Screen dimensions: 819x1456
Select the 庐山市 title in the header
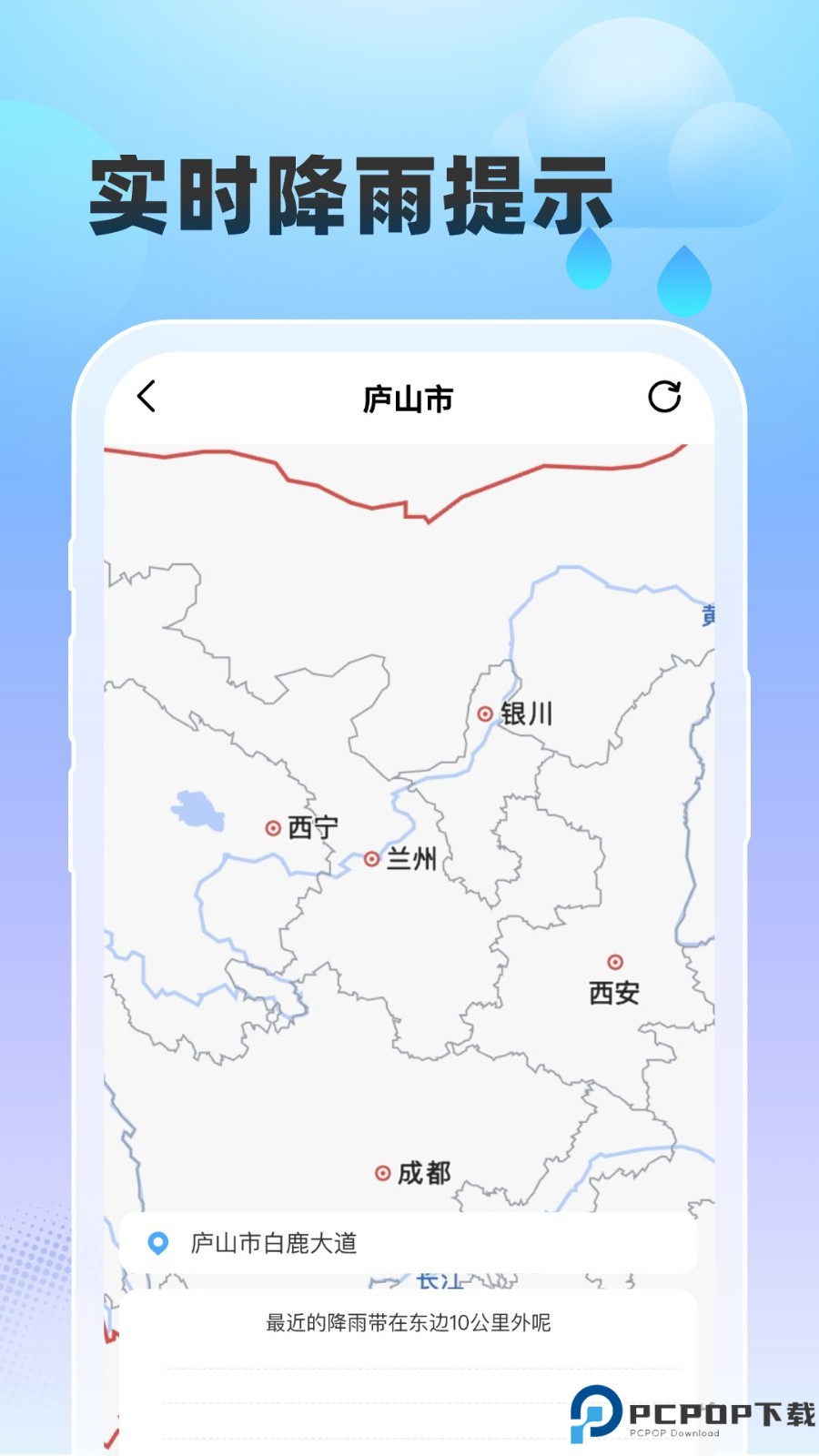[x=409, y=398]
